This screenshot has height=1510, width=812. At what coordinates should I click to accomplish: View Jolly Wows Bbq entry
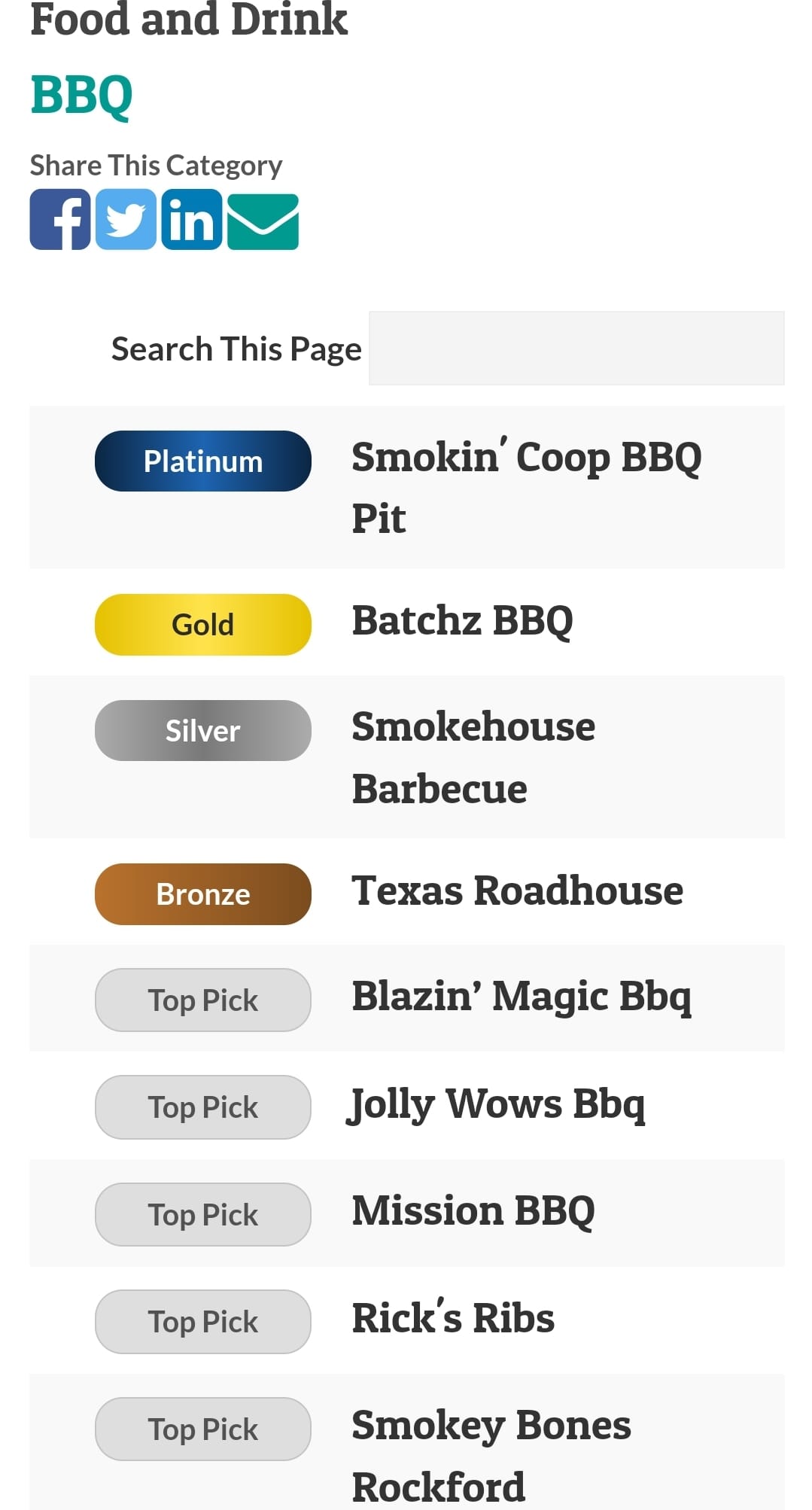point(497,1105)
